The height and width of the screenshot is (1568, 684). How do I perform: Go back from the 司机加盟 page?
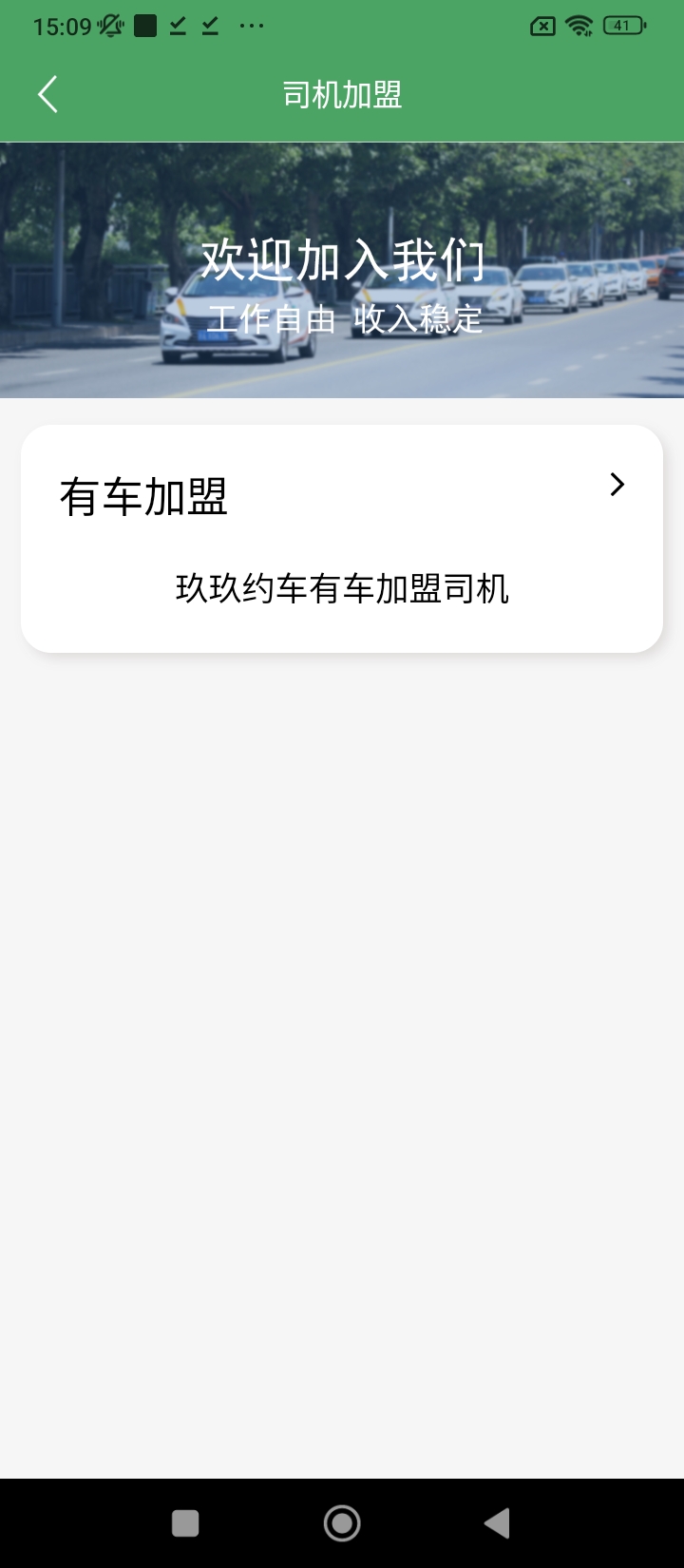47,94
